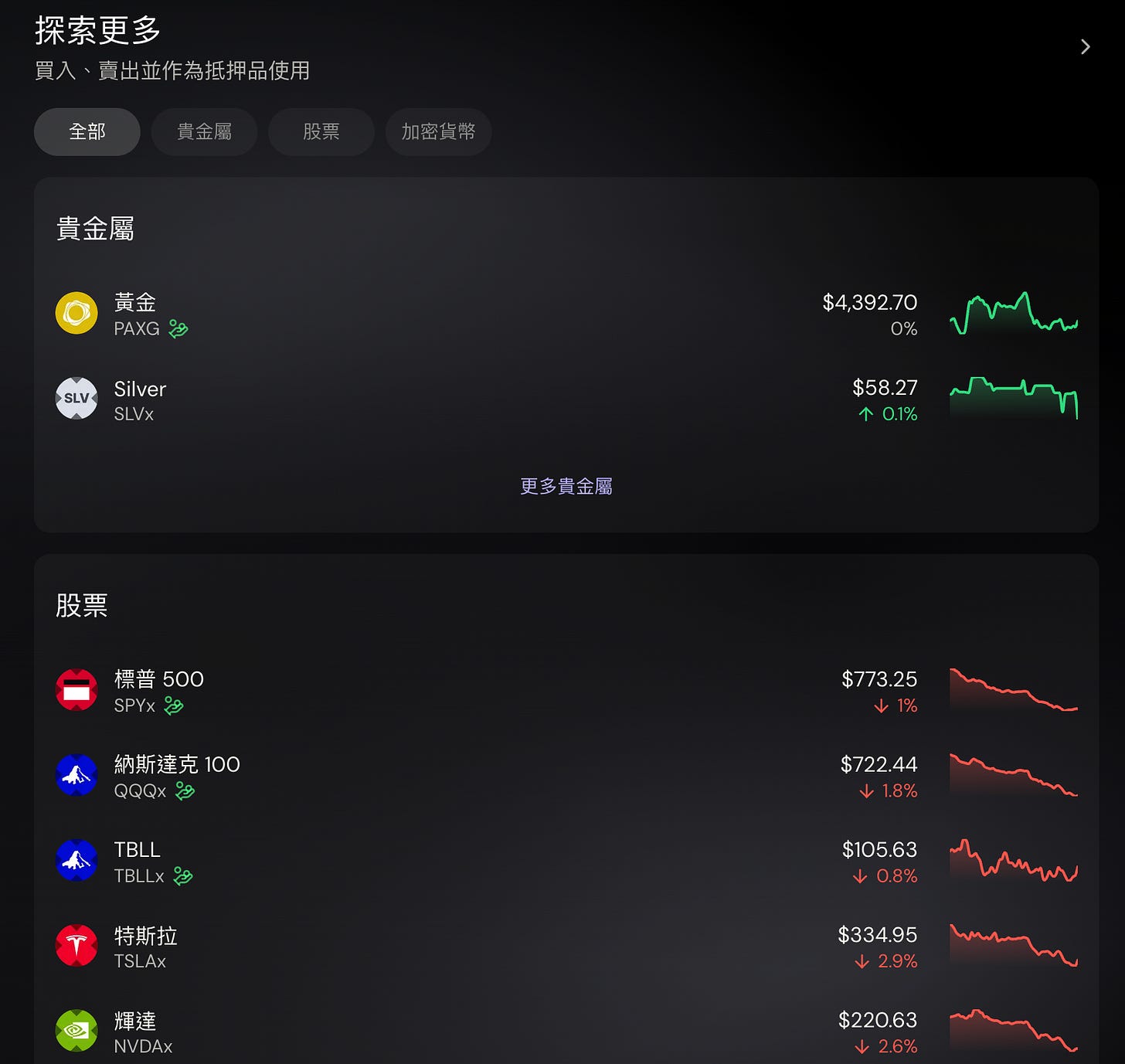Image resolution: width=1125 pixels, height=1064 pixels.
Task: Open the TBLL TBLLx row
Action: [566, 861]
